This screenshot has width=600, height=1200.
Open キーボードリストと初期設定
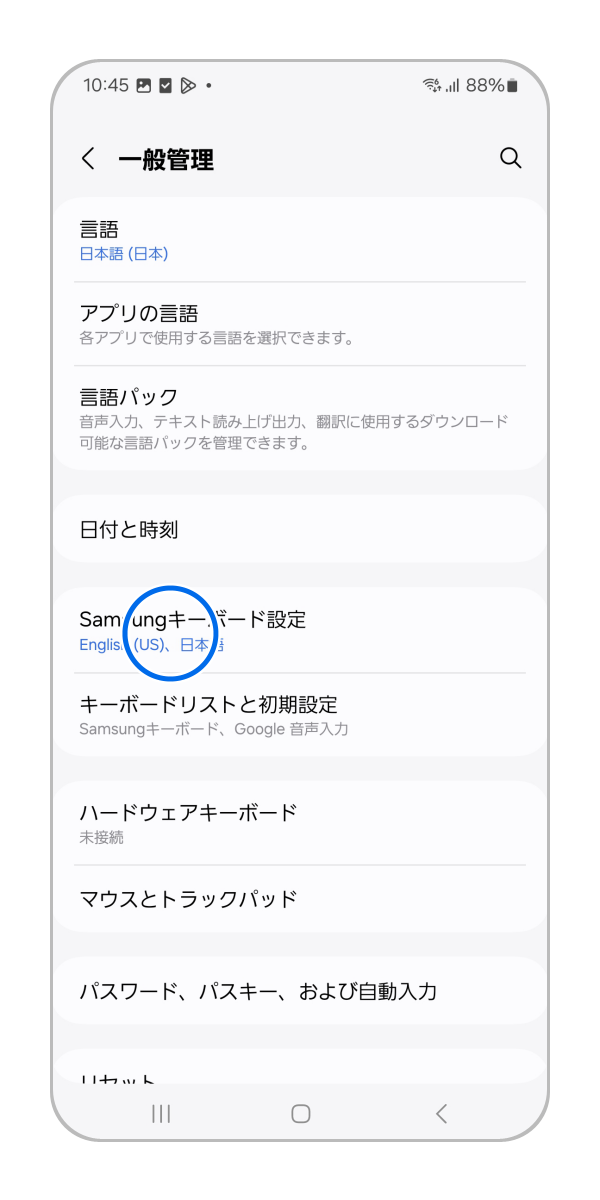[x=300, y=715]
